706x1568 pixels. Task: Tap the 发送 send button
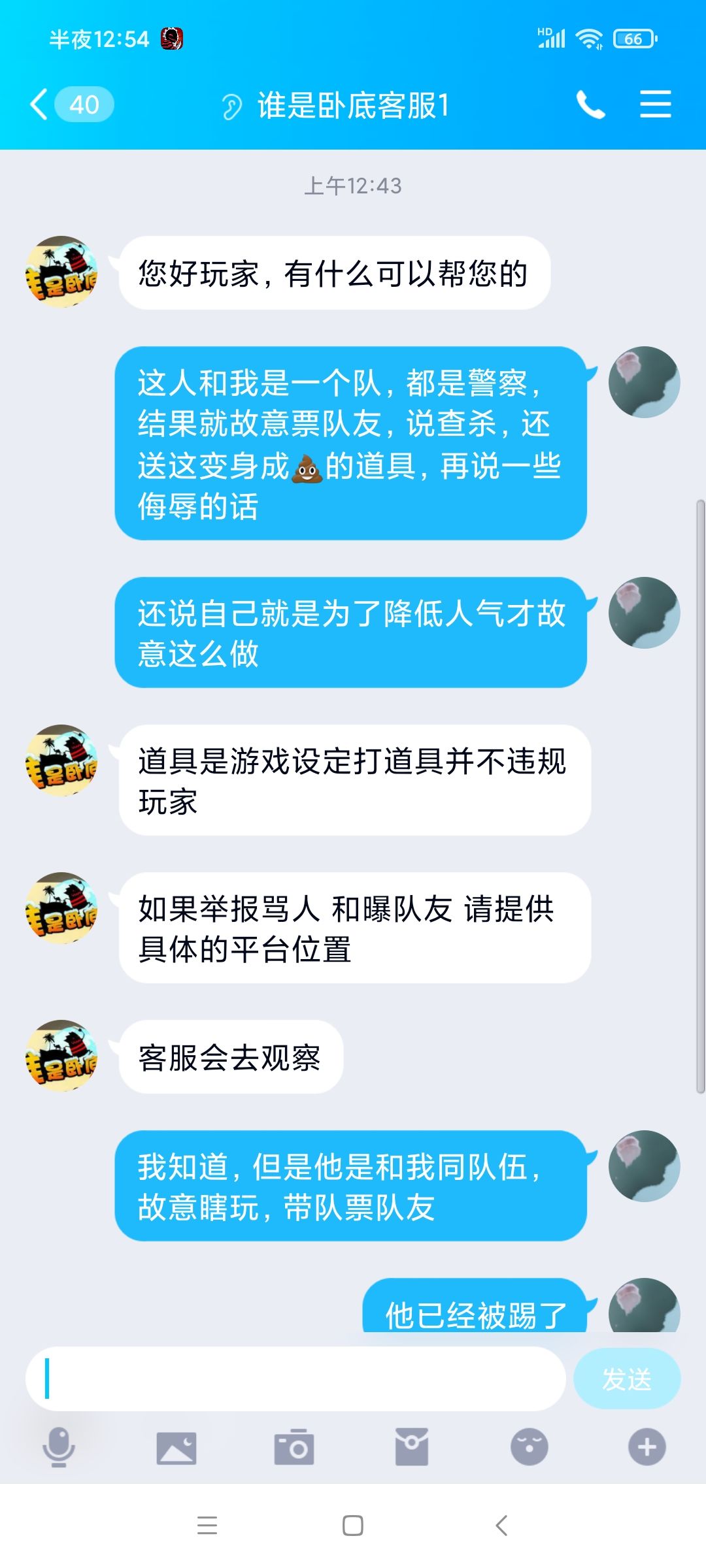[626, 1379]
